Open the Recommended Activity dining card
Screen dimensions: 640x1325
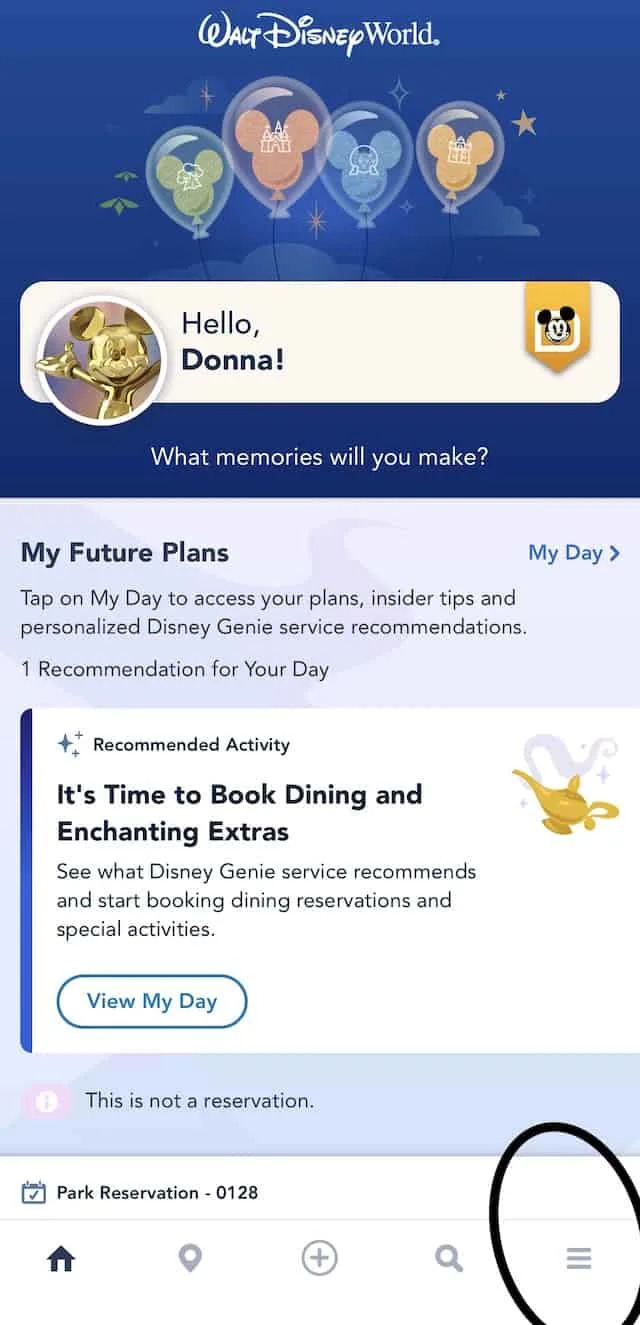[x=330, y=880]
